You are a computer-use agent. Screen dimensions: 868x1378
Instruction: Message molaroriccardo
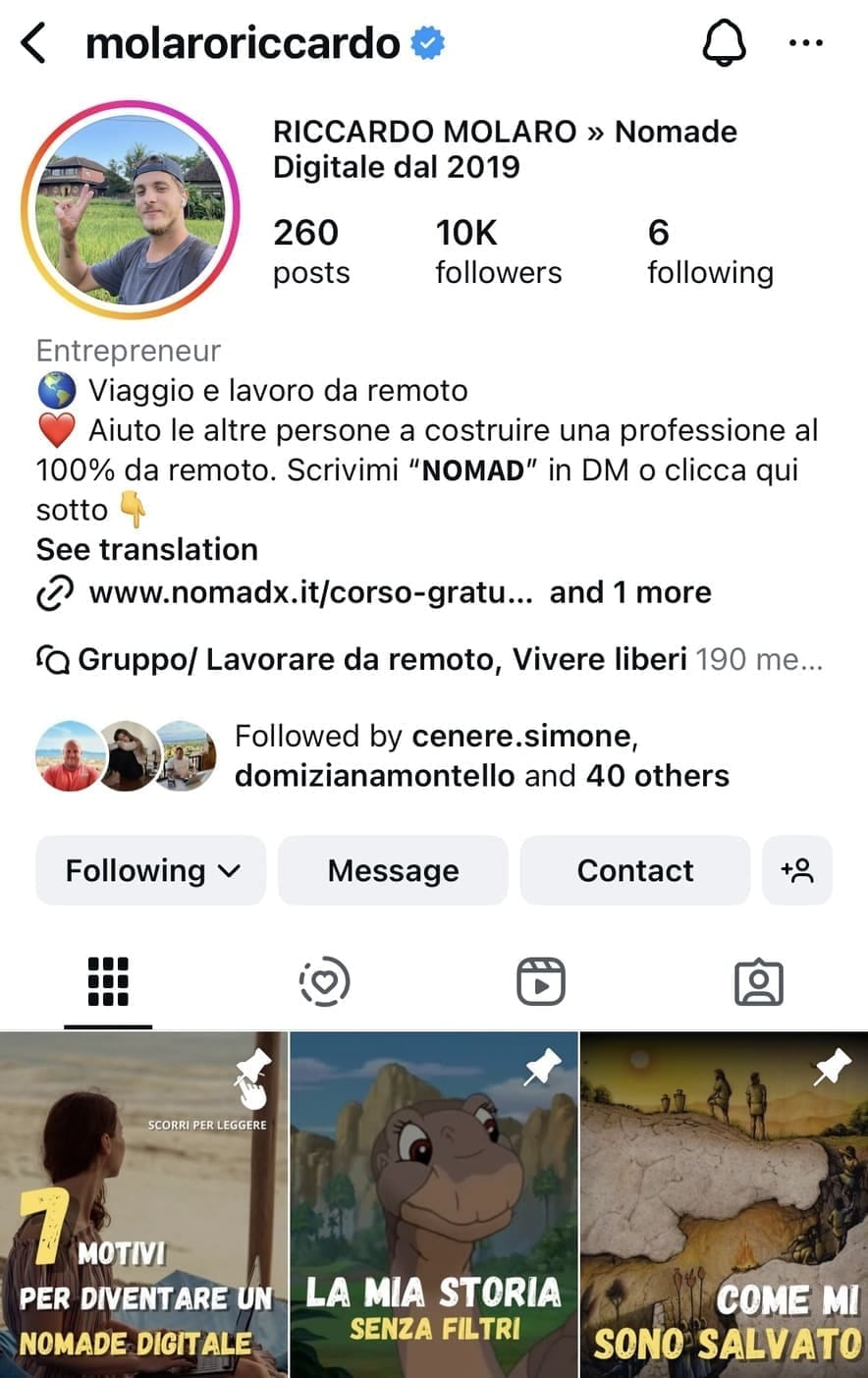(x=393, y=870)
